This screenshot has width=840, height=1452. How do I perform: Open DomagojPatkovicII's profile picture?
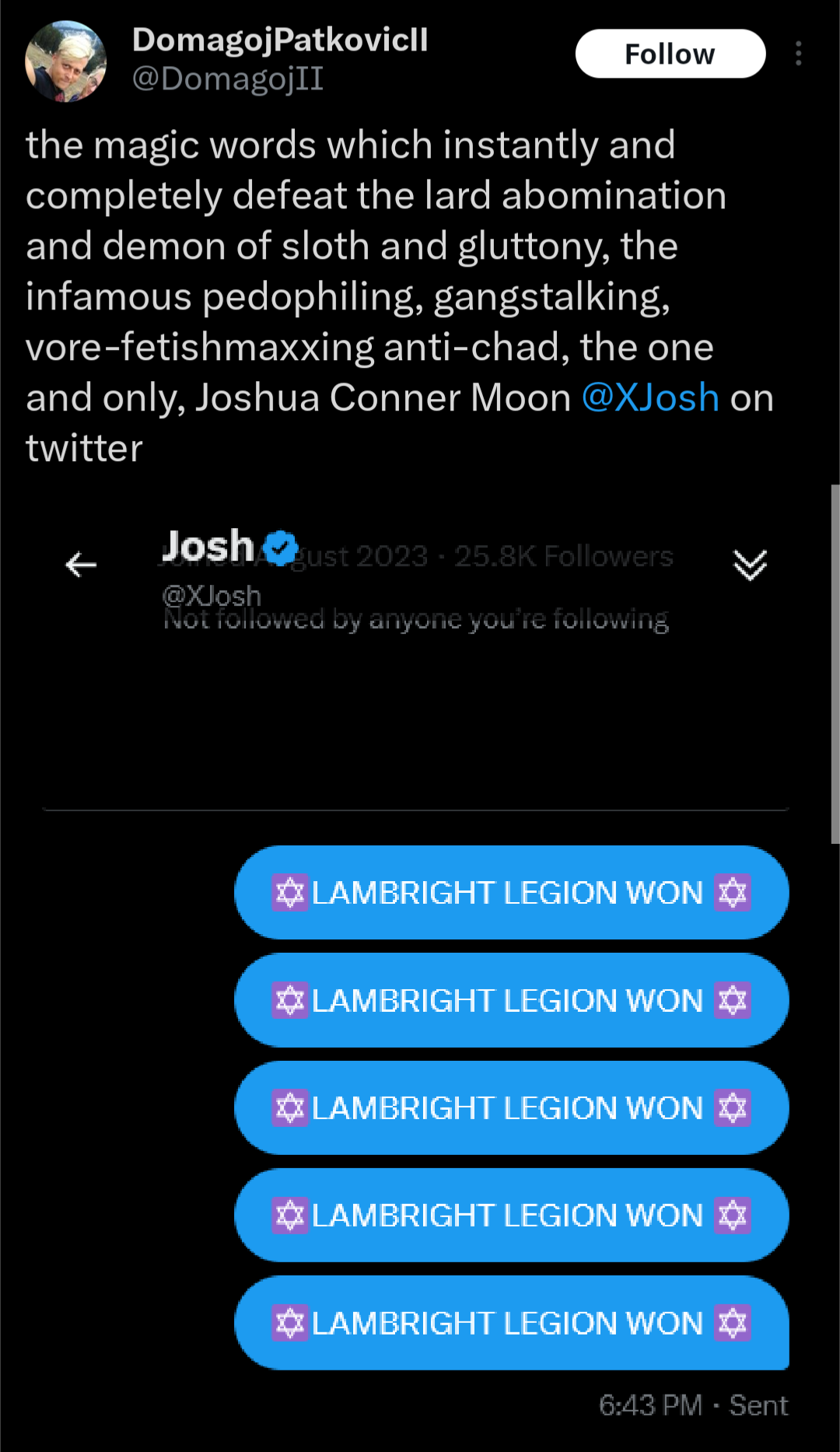click(x=65, y=61)
